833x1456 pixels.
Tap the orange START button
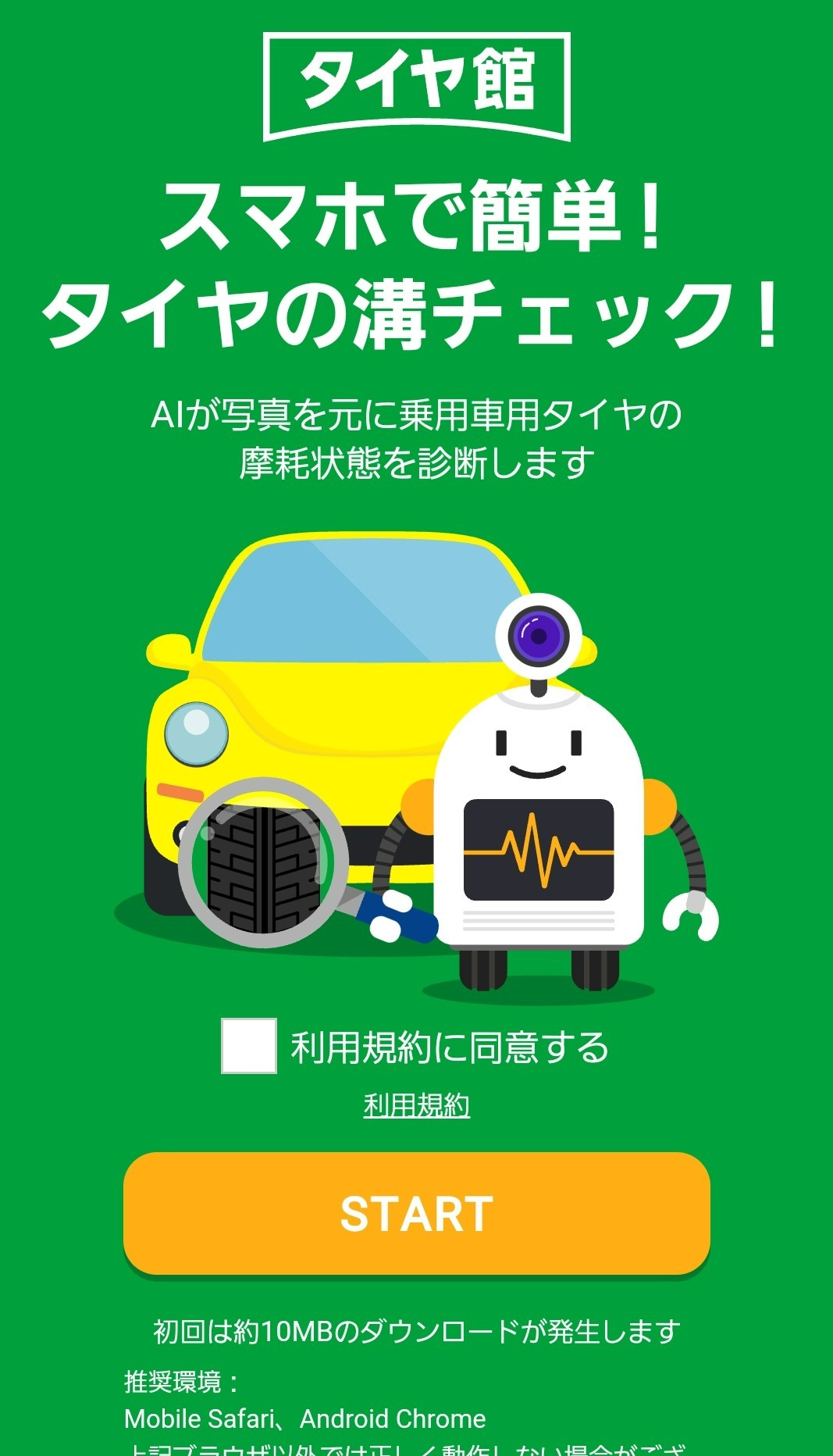[x=416, y=1213]
